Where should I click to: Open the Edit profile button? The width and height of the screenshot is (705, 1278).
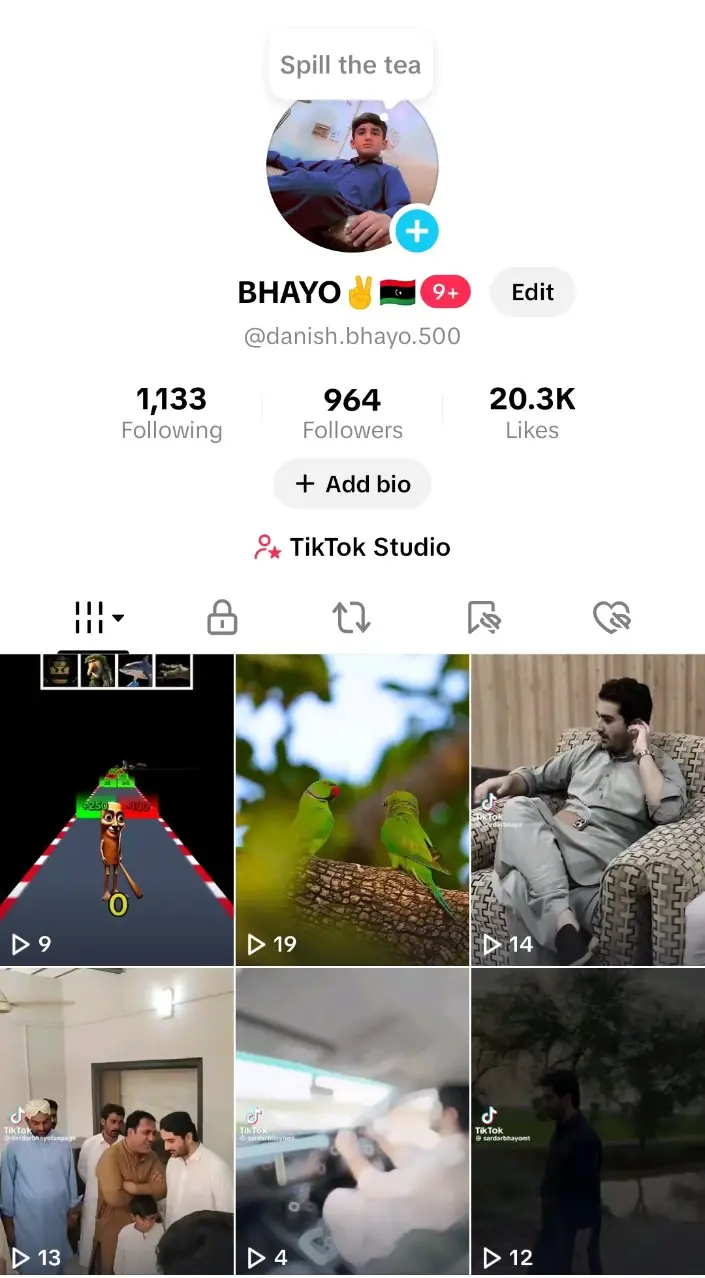pyautogui.click(x=532, y=292)
